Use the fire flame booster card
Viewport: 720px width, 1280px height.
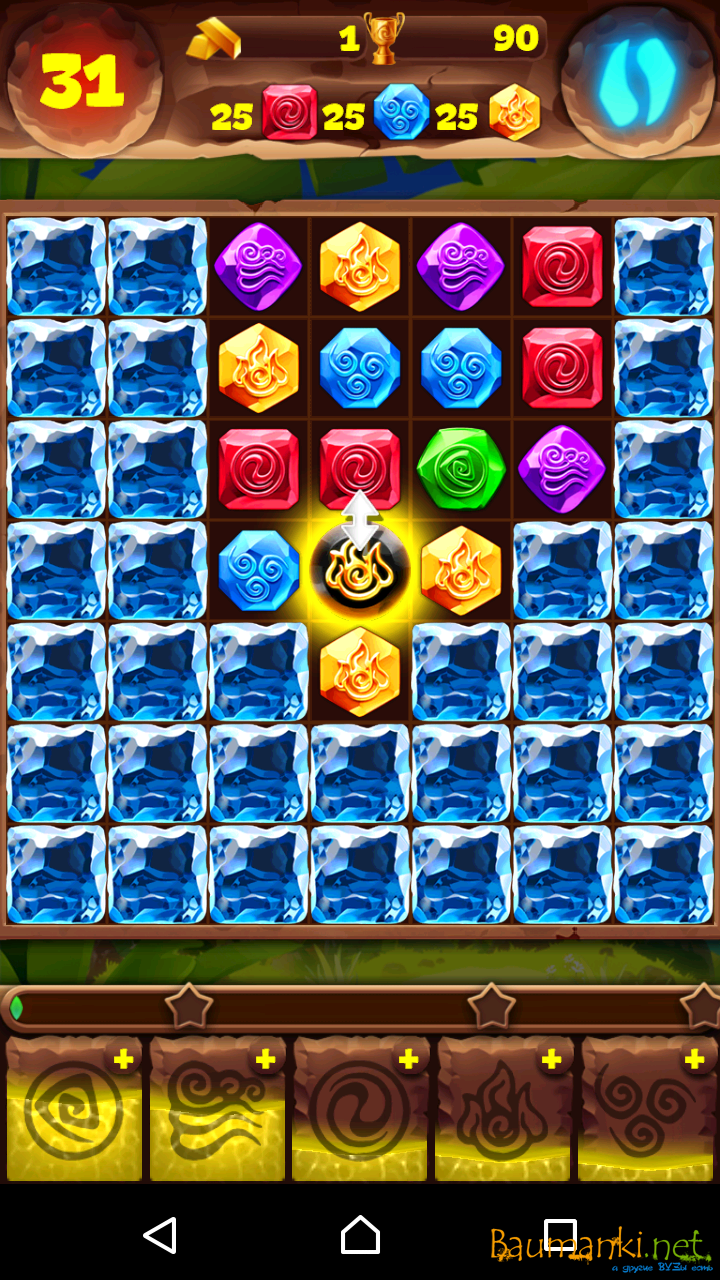[503, 1110]
